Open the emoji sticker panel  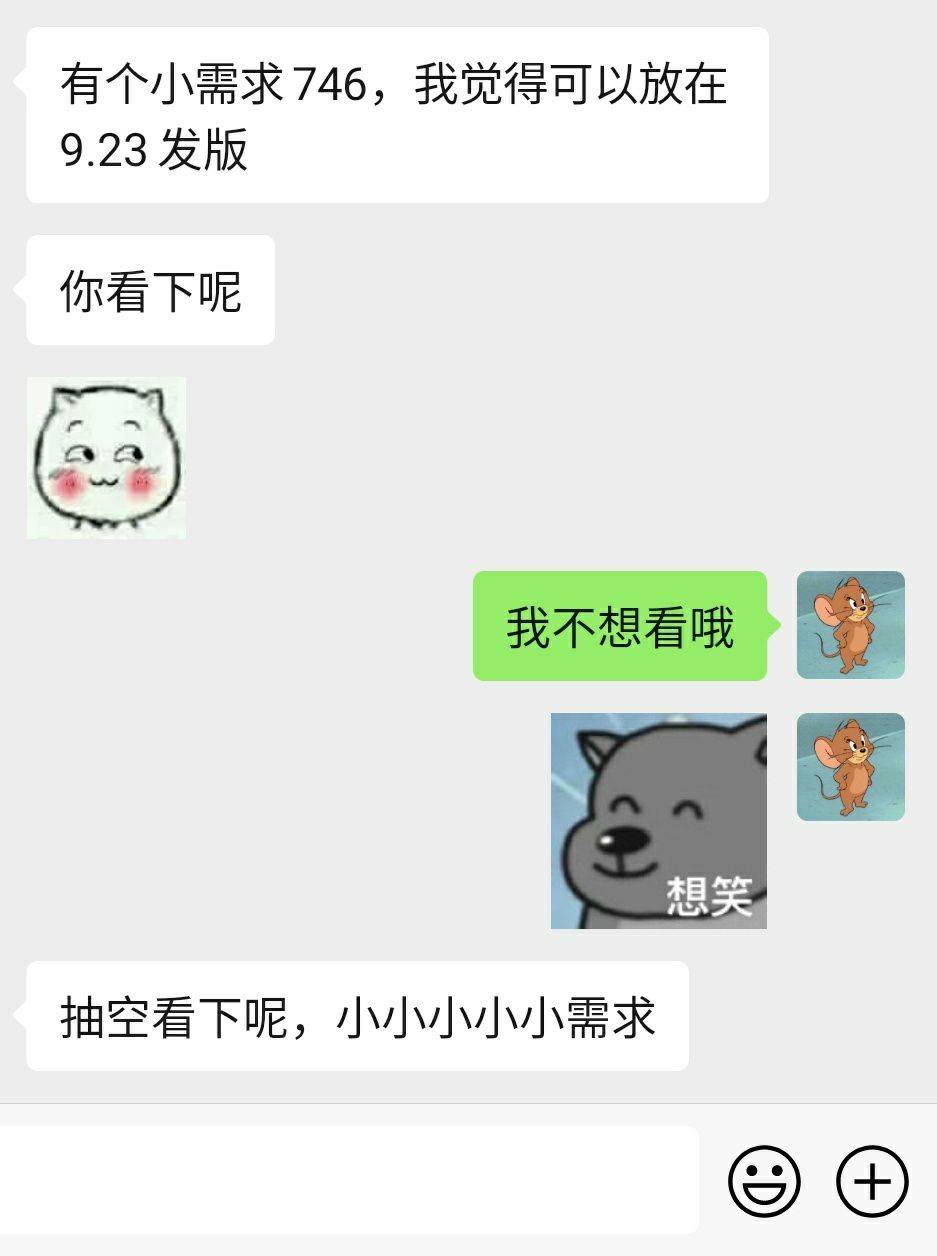(764, 1181)
